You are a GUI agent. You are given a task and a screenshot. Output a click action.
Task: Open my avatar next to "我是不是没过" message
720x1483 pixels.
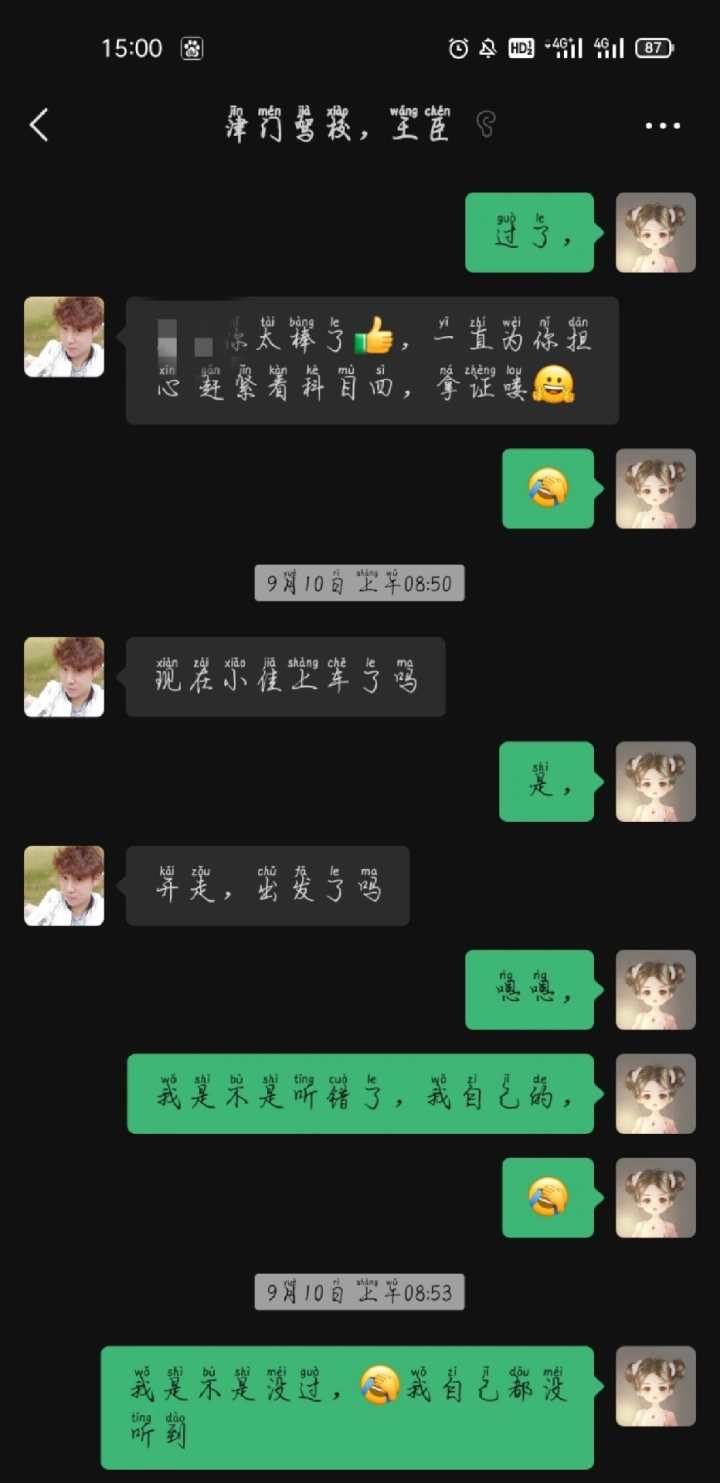[x=655, y=1385]
